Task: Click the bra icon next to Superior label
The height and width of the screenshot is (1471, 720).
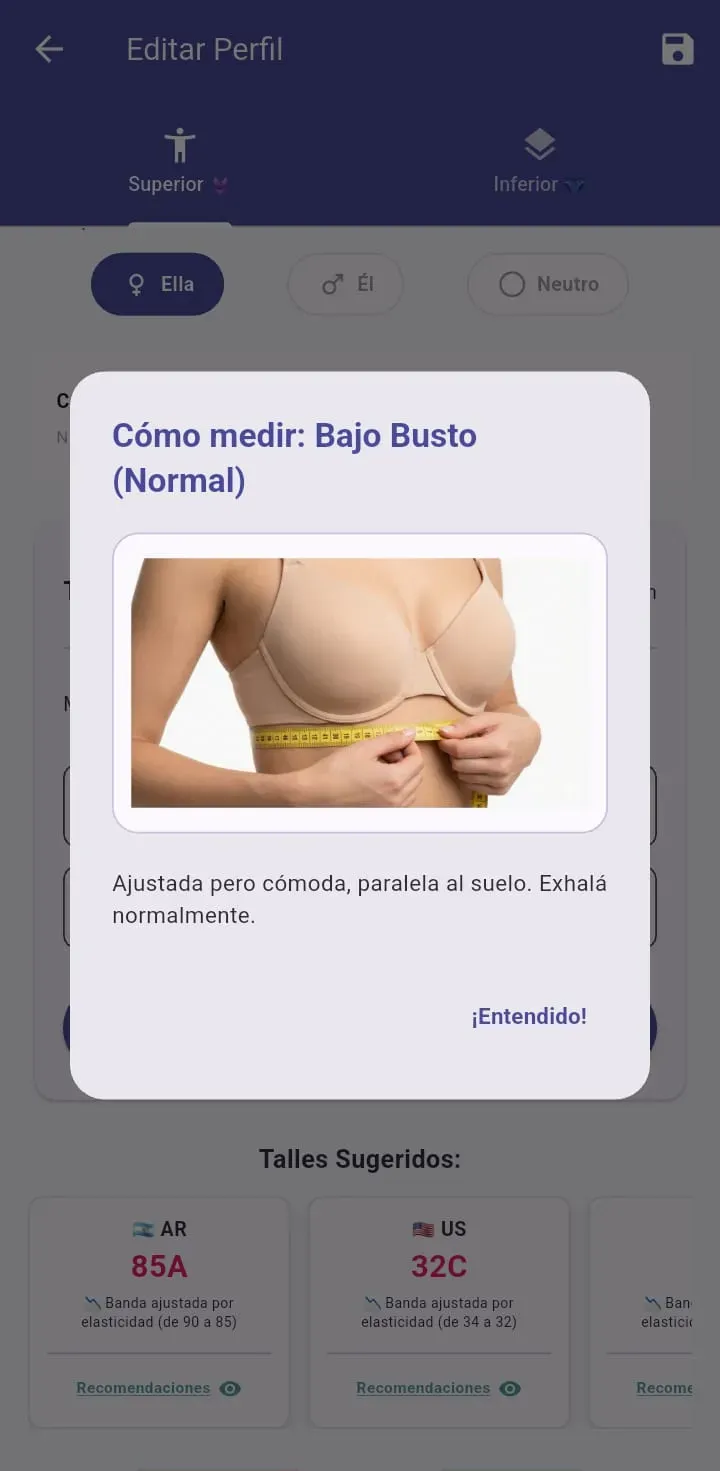Action: point(222,184)
